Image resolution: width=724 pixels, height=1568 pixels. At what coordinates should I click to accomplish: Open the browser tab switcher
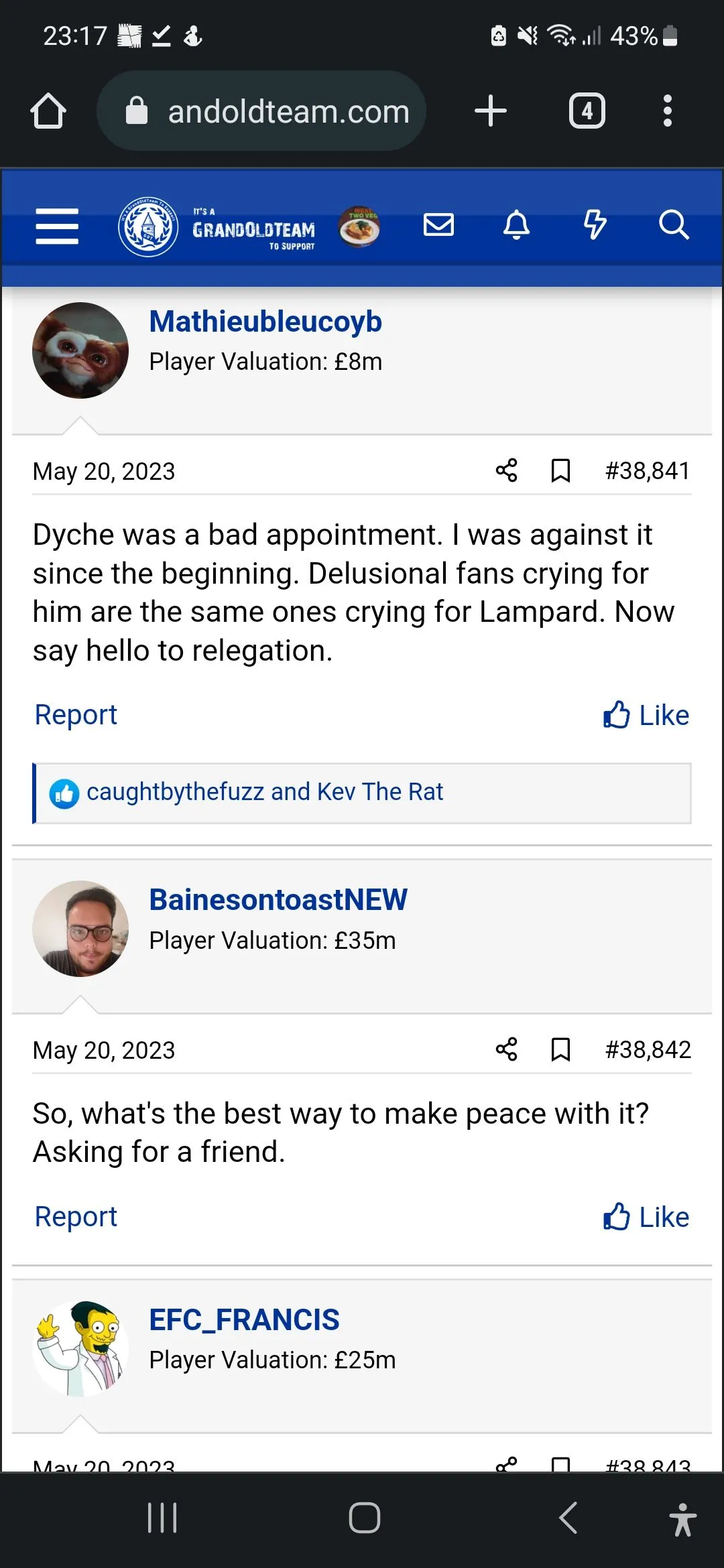[x=587, y=111]
